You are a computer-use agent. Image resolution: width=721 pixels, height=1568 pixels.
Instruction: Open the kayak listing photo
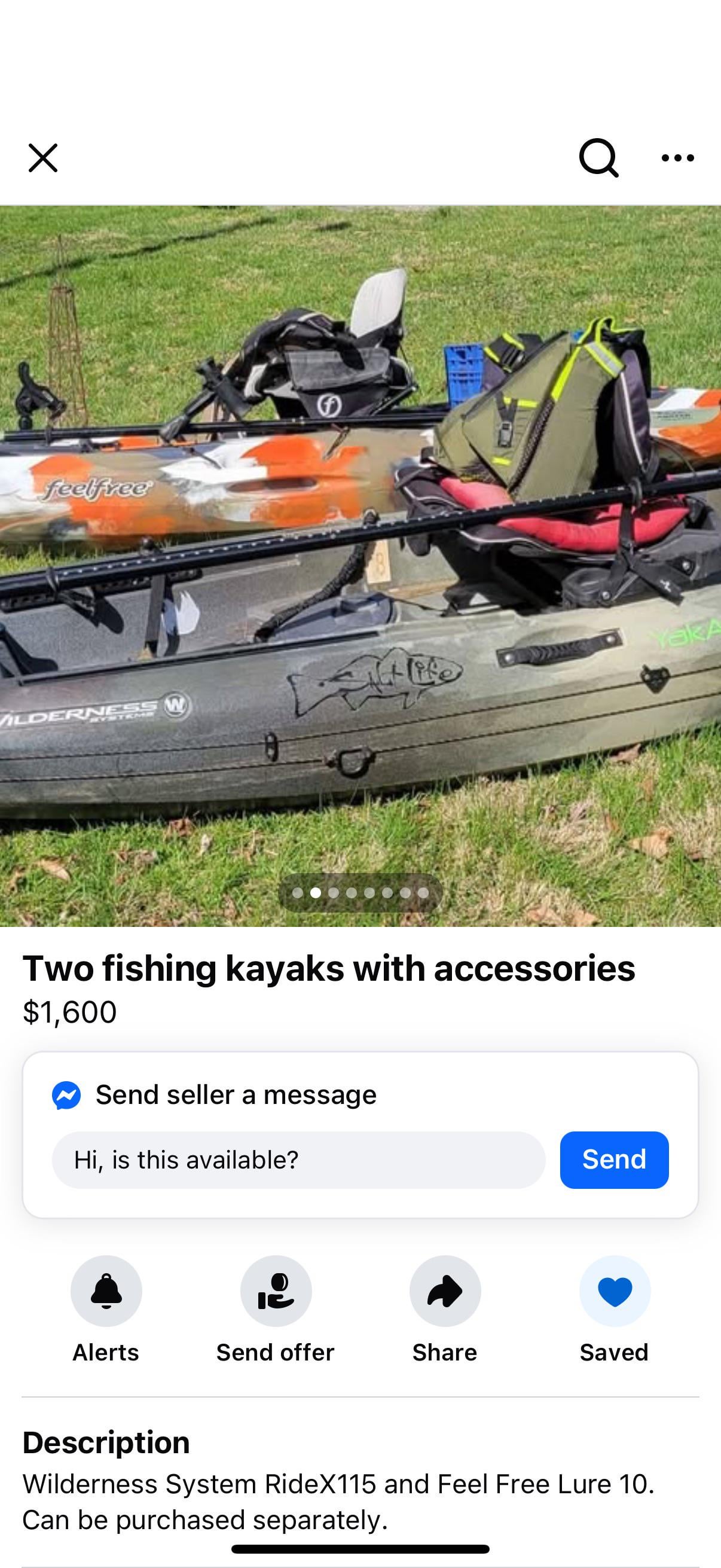point(360,548)
